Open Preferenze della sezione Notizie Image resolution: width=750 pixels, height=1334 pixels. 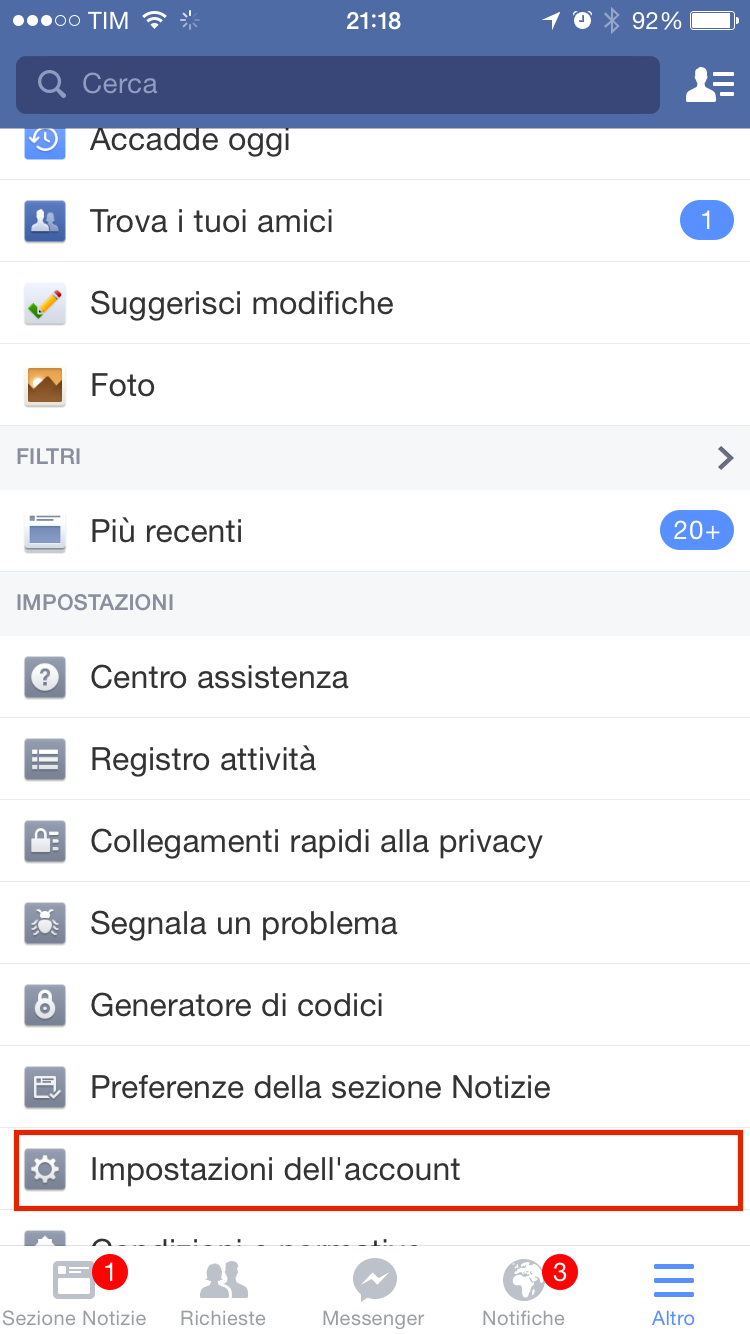pyautogui.click(x=375, y=1087)
